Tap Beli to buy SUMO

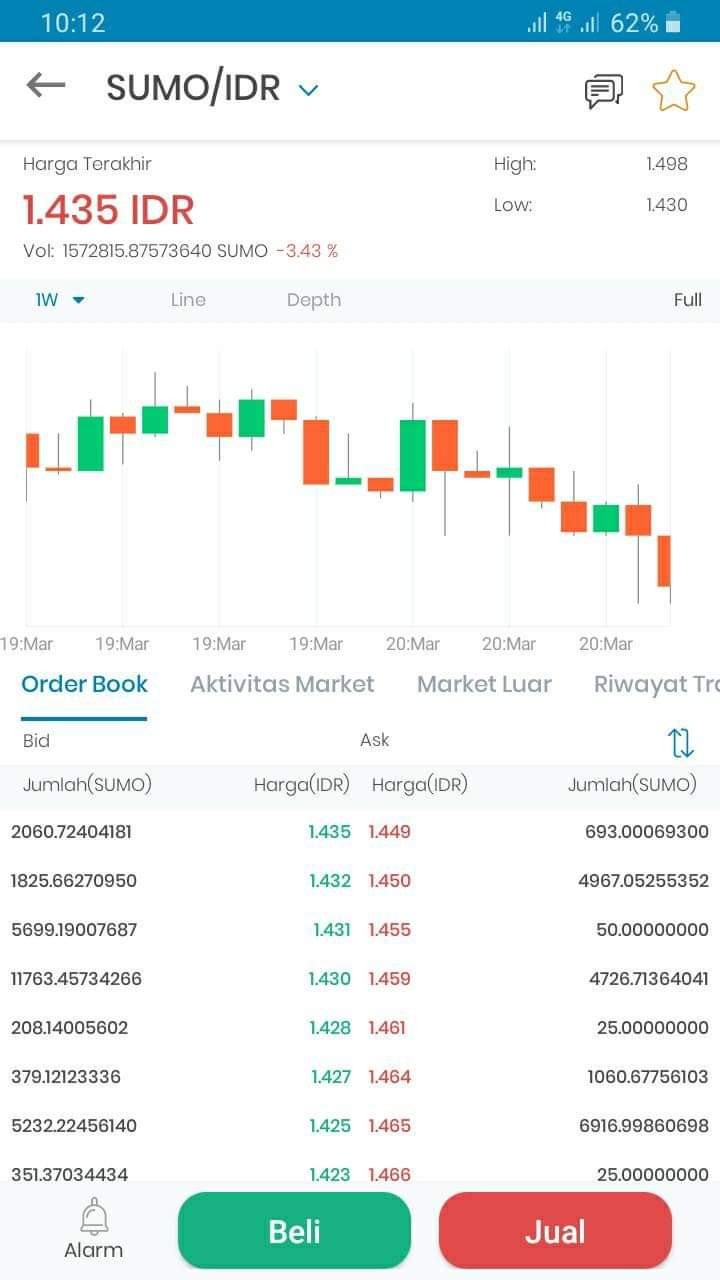coord(294,1231)
